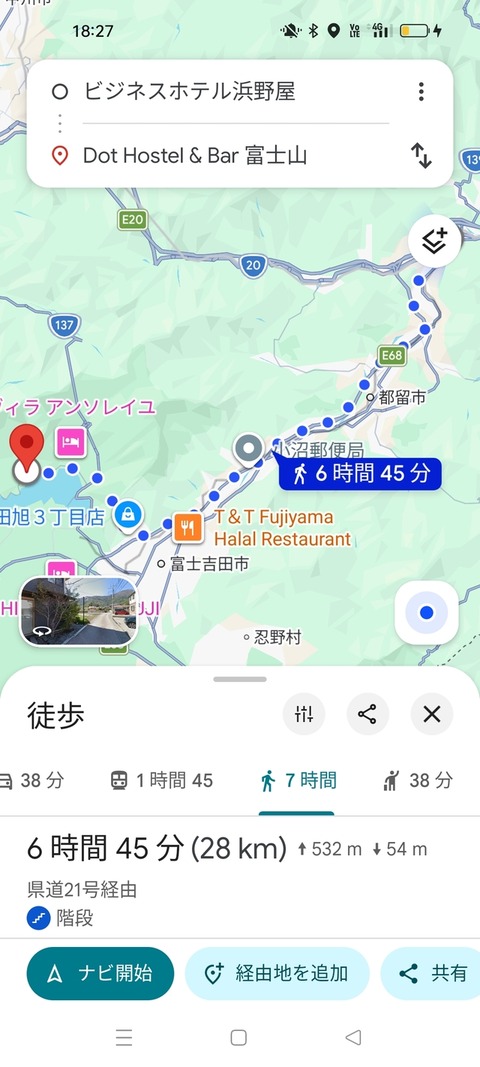This screenshot has width=480, height=1067.
Task: Open T&T Fujiyama Halal Restaurant map pin
Action: tap(188, 528)
